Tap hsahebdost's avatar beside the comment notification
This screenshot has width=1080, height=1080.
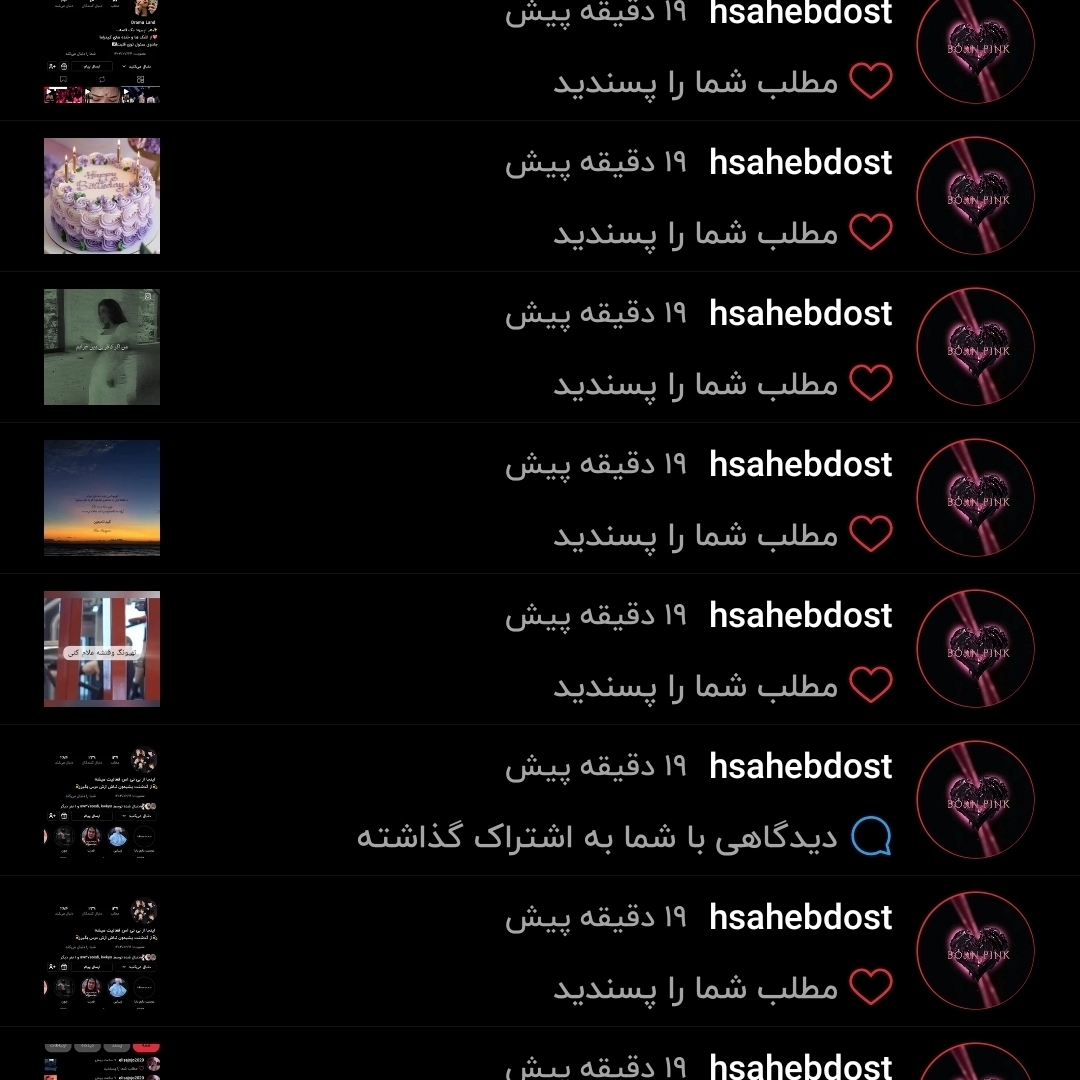click(x=975, y=800)
